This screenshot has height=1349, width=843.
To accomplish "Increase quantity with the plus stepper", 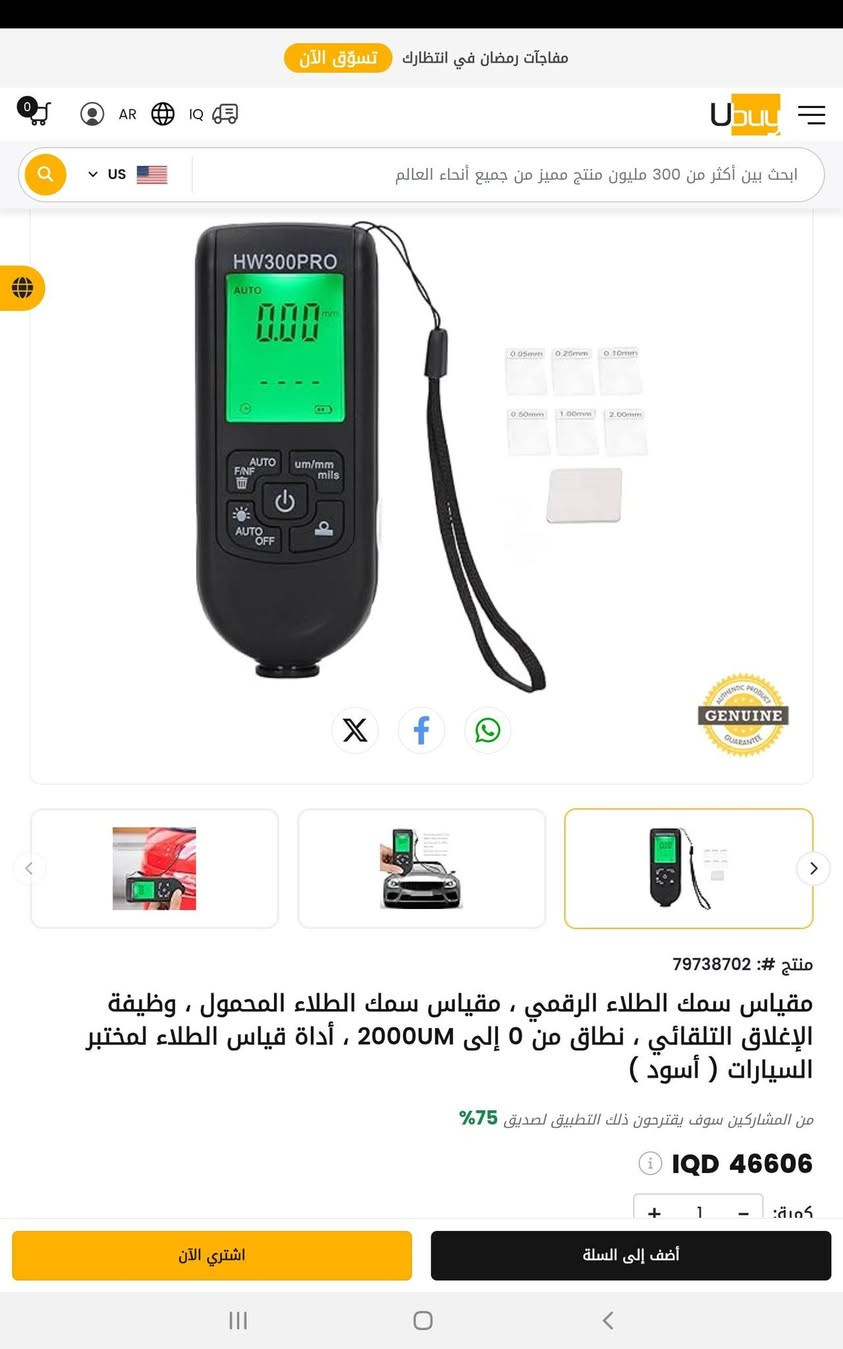I will tap(653, 1213).
